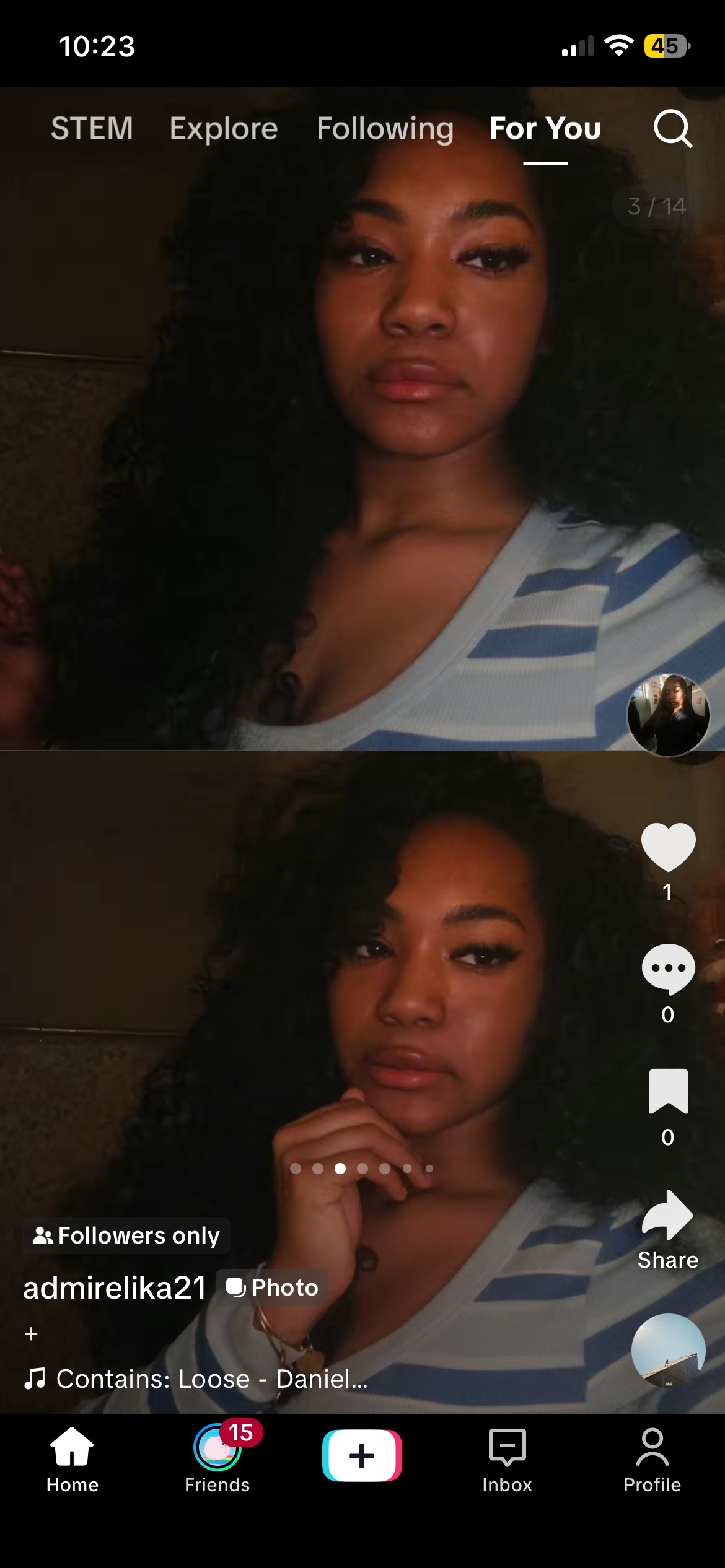Tap the Followers only badge

(127, 1235)
